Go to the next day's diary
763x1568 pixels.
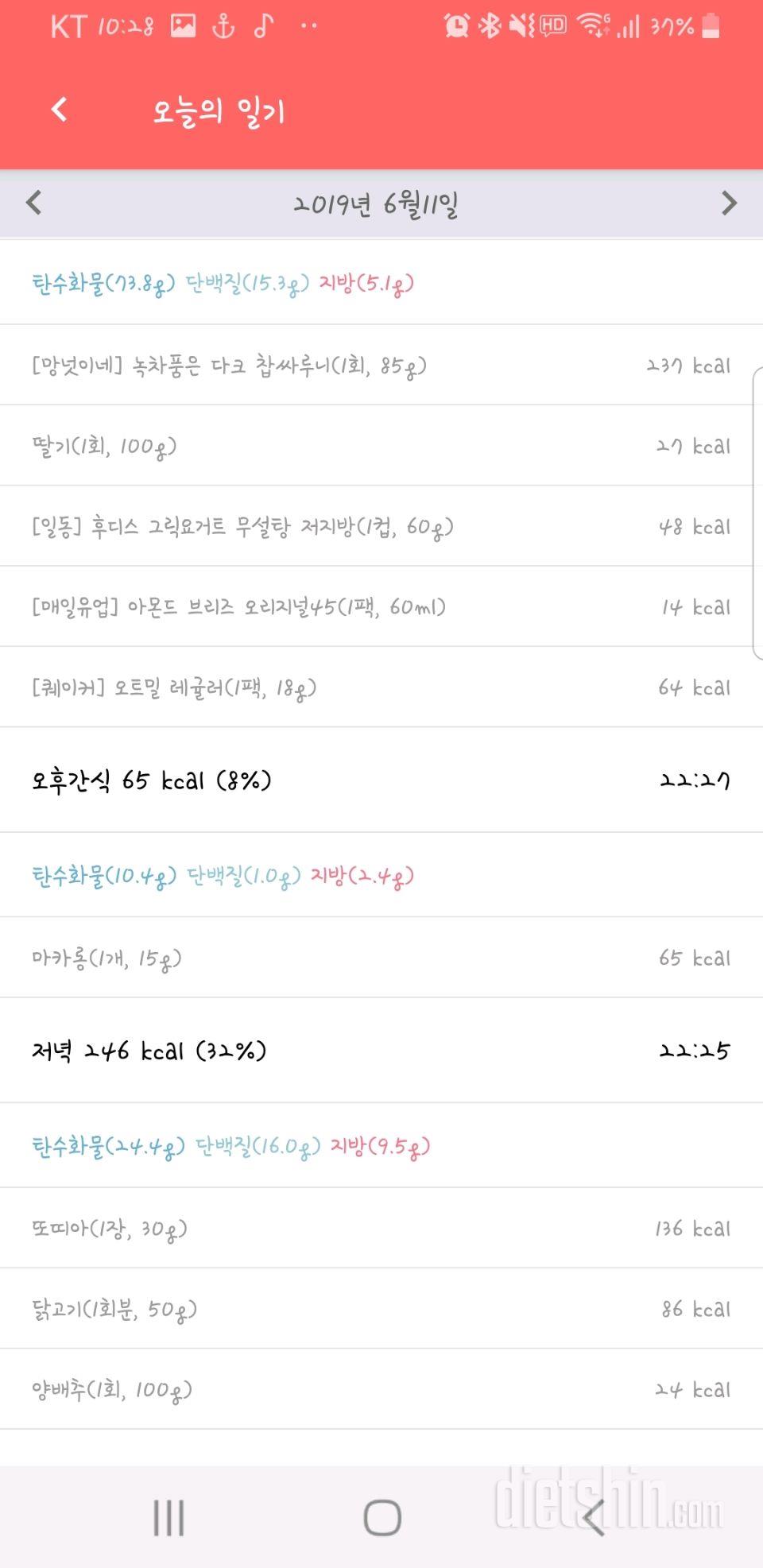tap(729, 203)
